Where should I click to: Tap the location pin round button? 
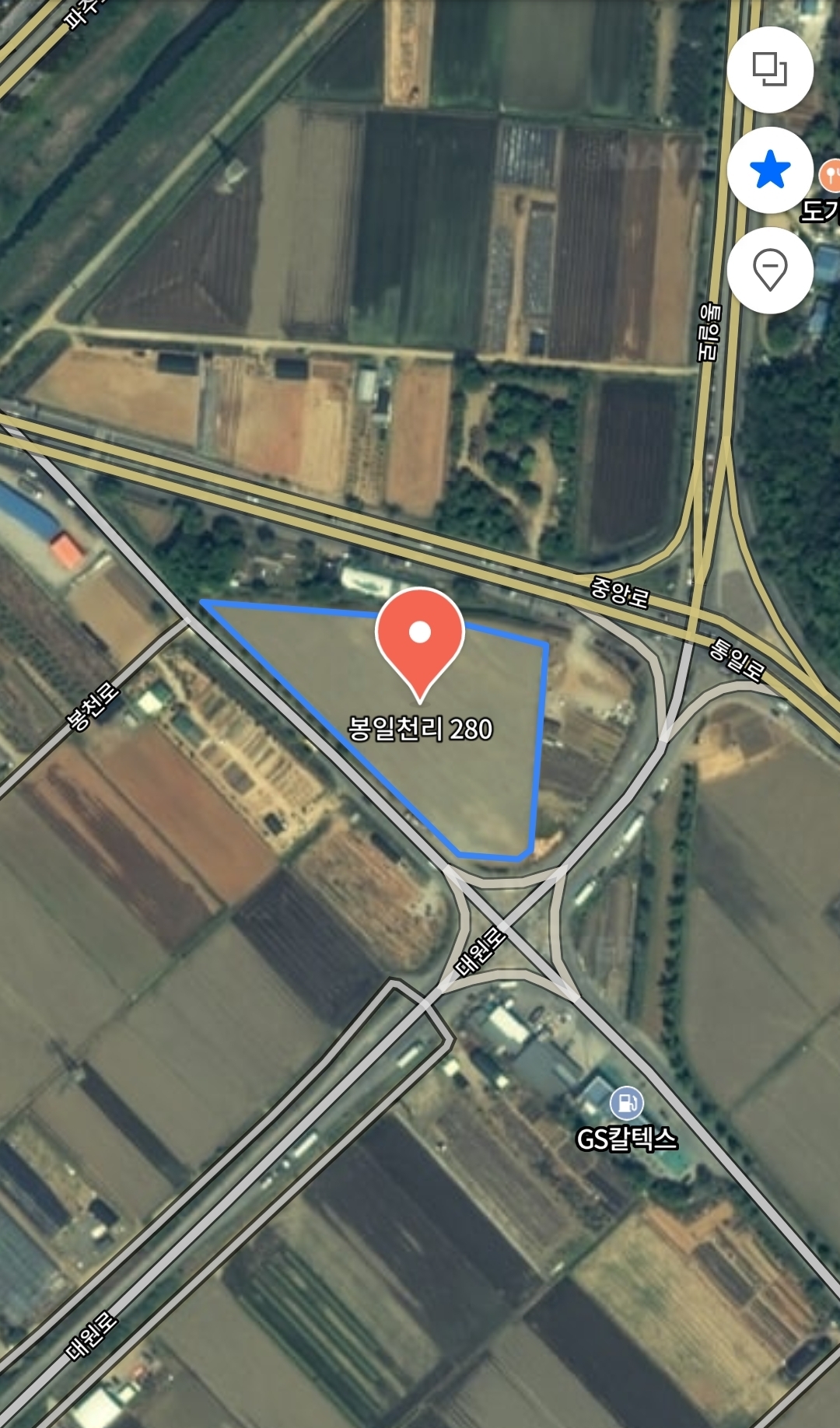point(770,271)
